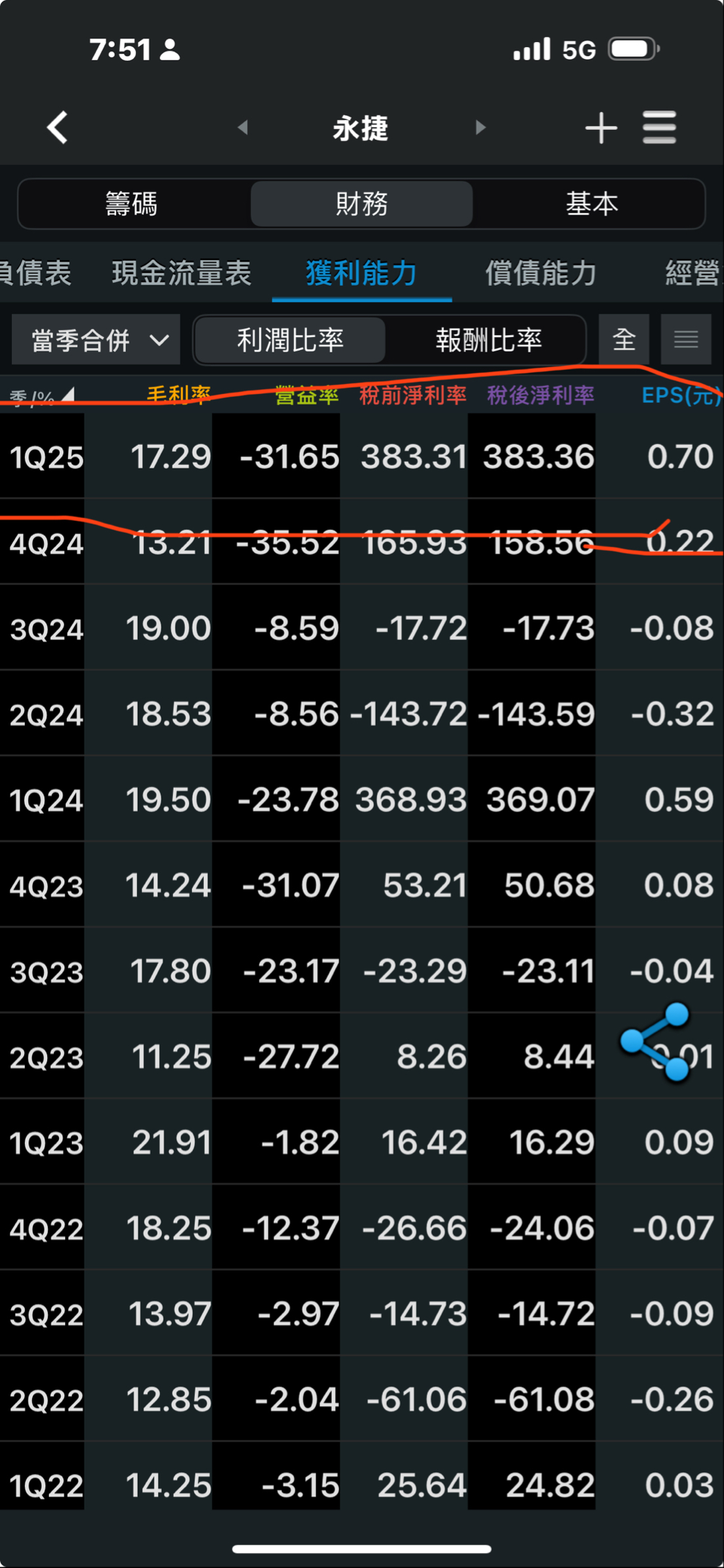Switch to the previous stock arrow
This screenshot has width=724, height=1568.
click(x=243, y=127)
